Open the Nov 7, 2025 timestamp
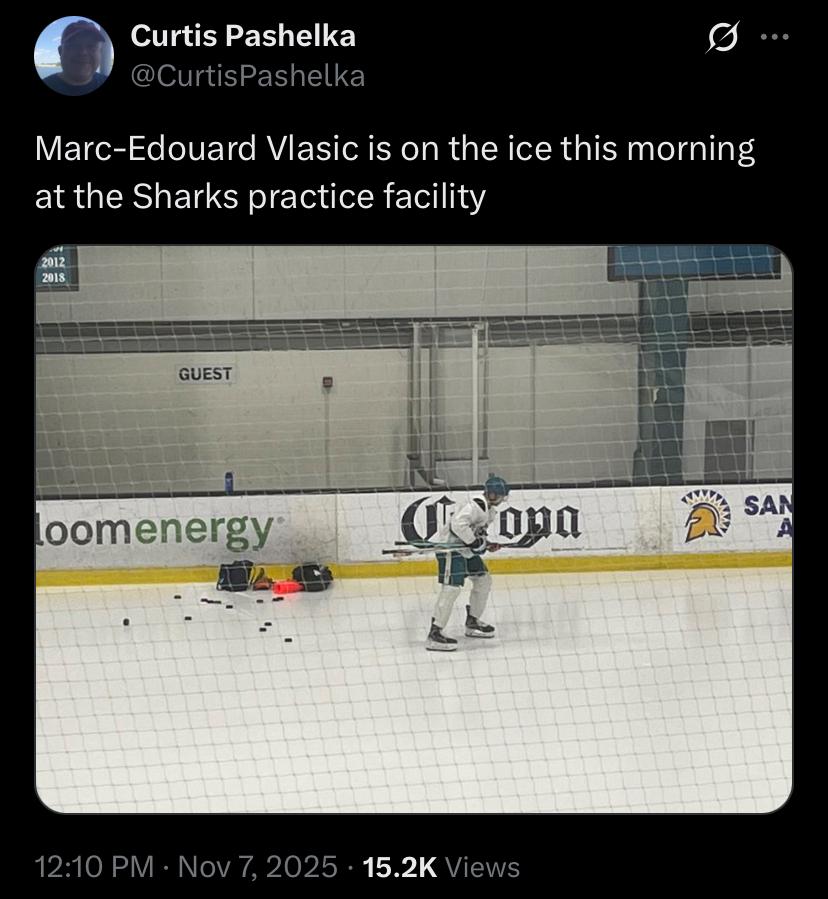This screenshot has height=899, width=828. click(257, 866)
